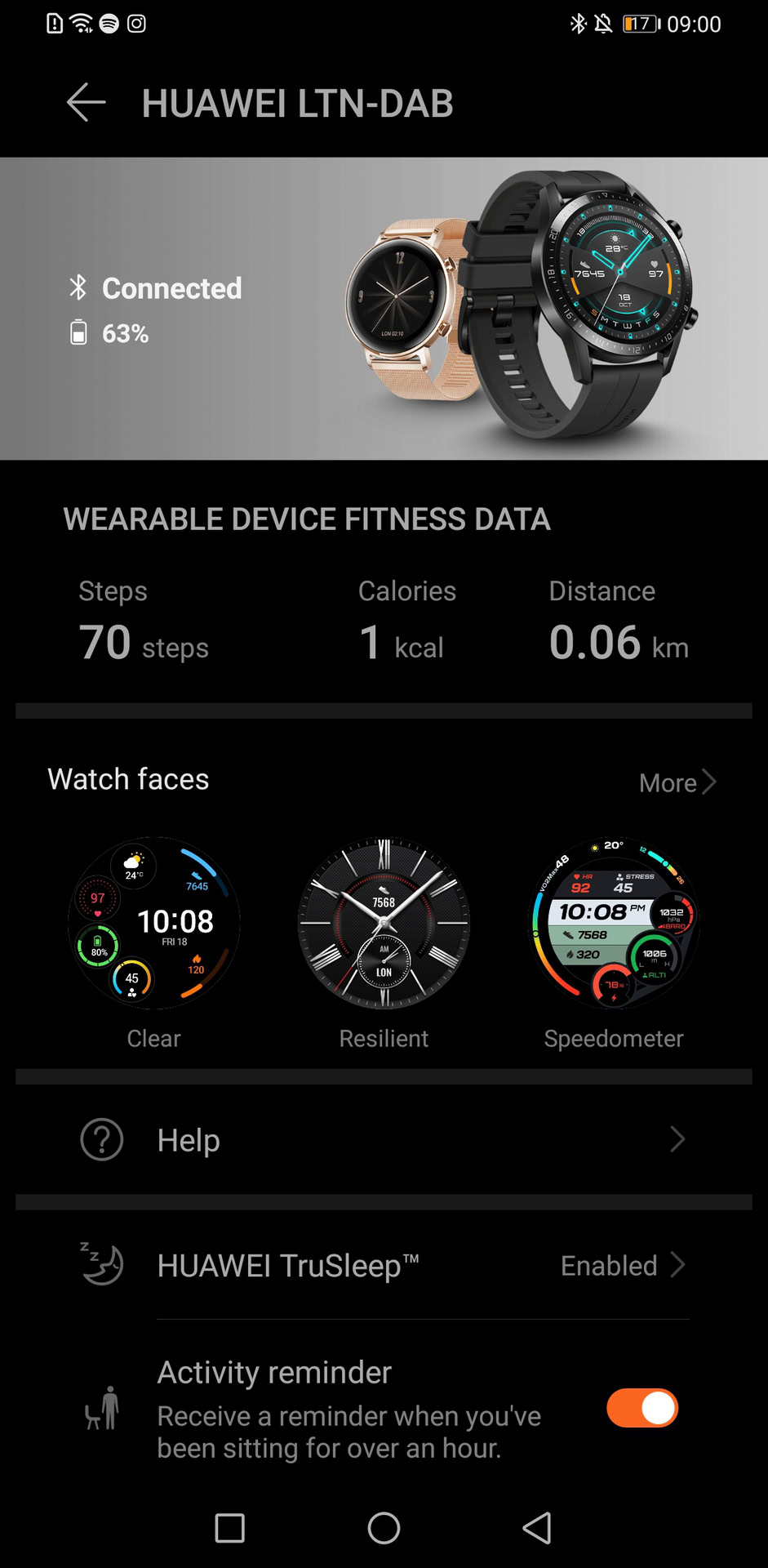Open the Help row
Screen dimensions: 768x1568
(x=384, y=1139)
